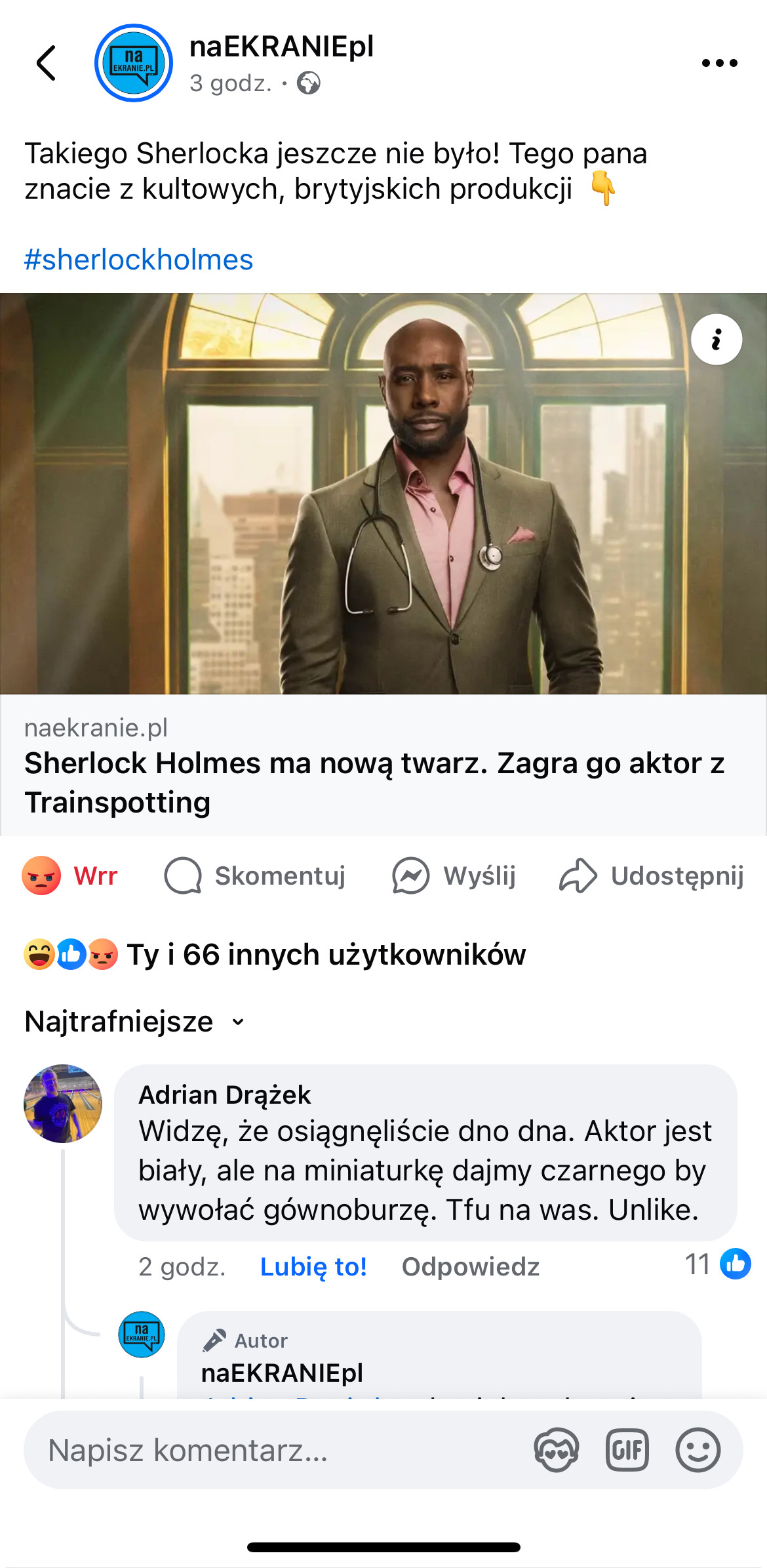Change the Wrr reaction on the post
767x1568 pixels.
(71, 876)
